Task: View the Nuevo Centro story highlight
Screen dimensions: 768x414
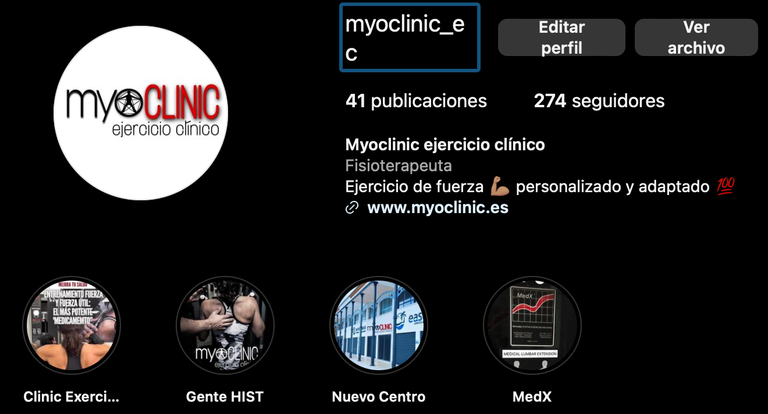Action: click(x=378, y=326)
